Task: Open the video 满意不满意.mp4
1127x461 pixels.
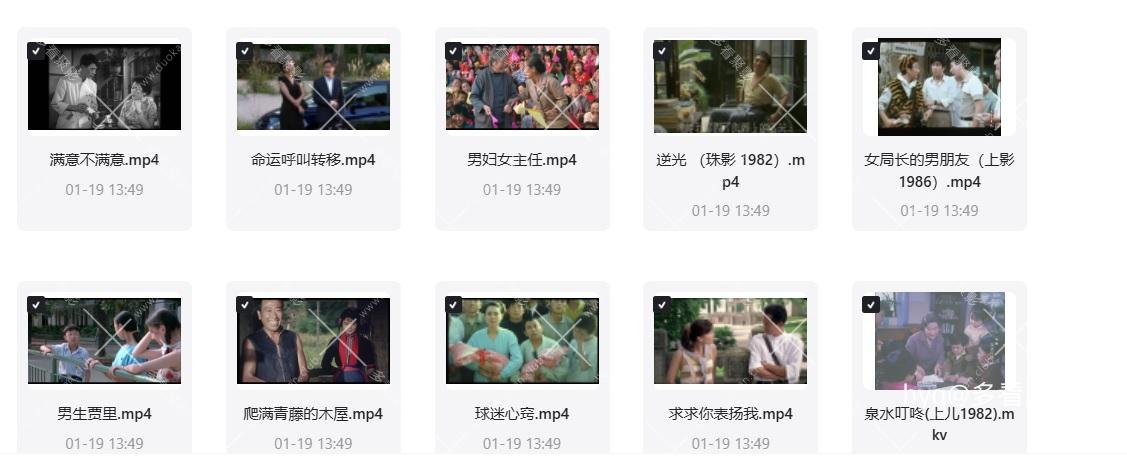Action: (104, 87)
